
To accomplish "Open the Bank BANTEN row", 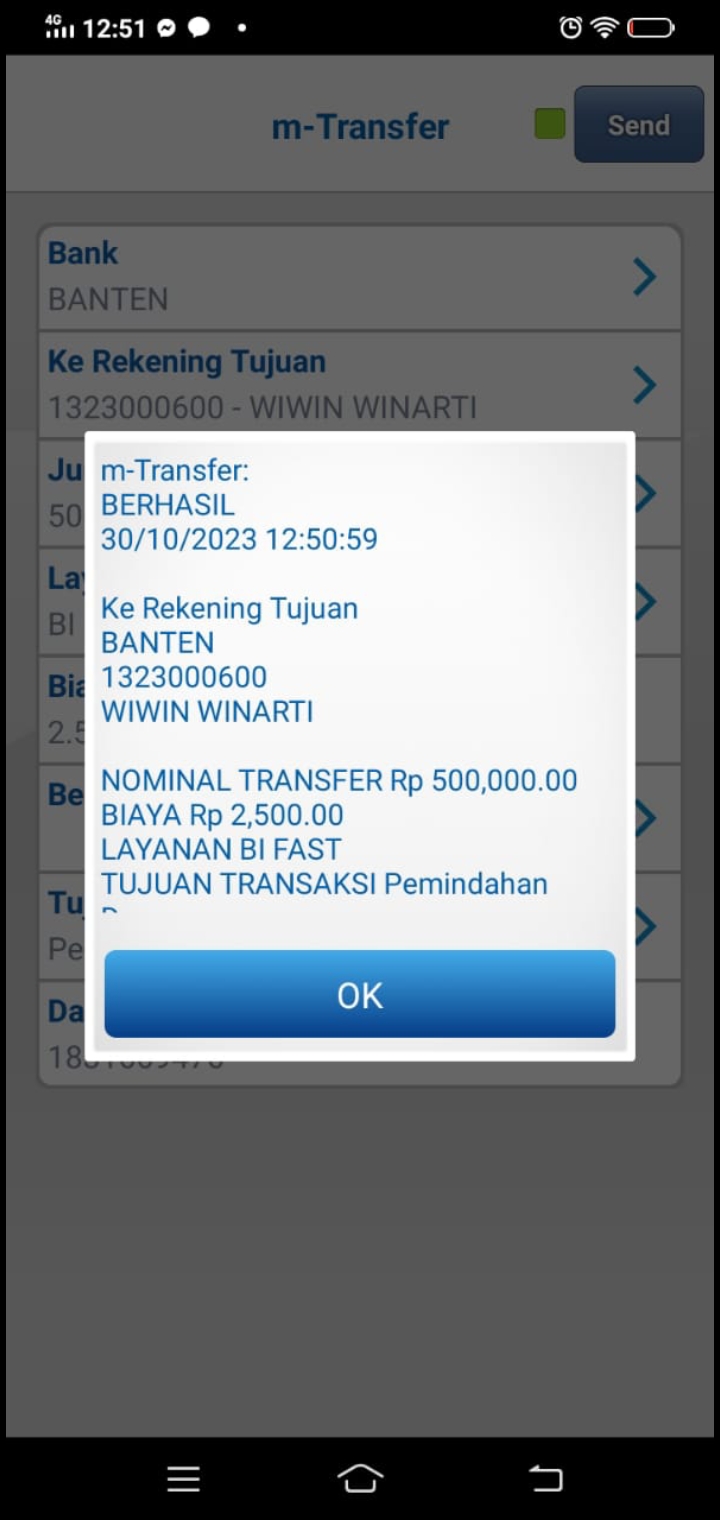I will [360, 276].
